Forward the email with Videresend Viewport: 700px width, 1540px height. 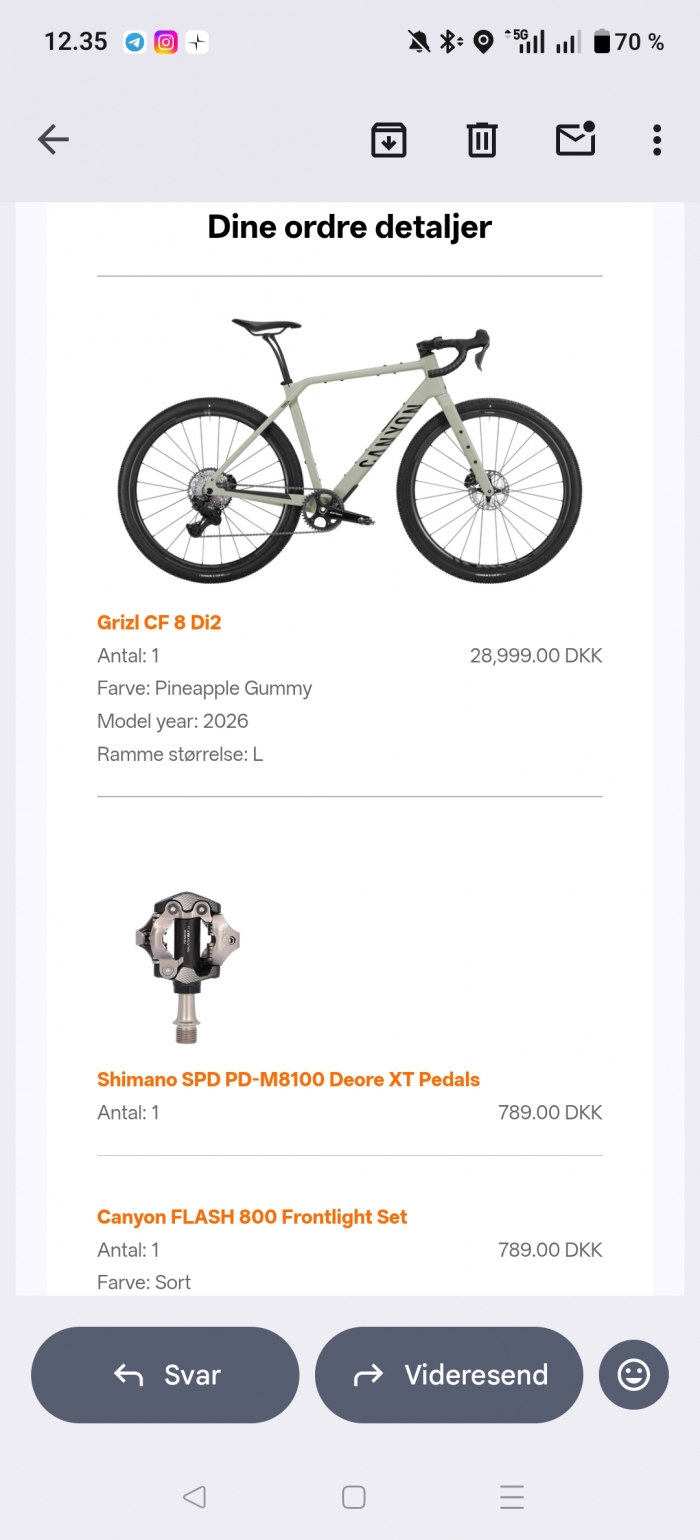(x=449, y=1375)
